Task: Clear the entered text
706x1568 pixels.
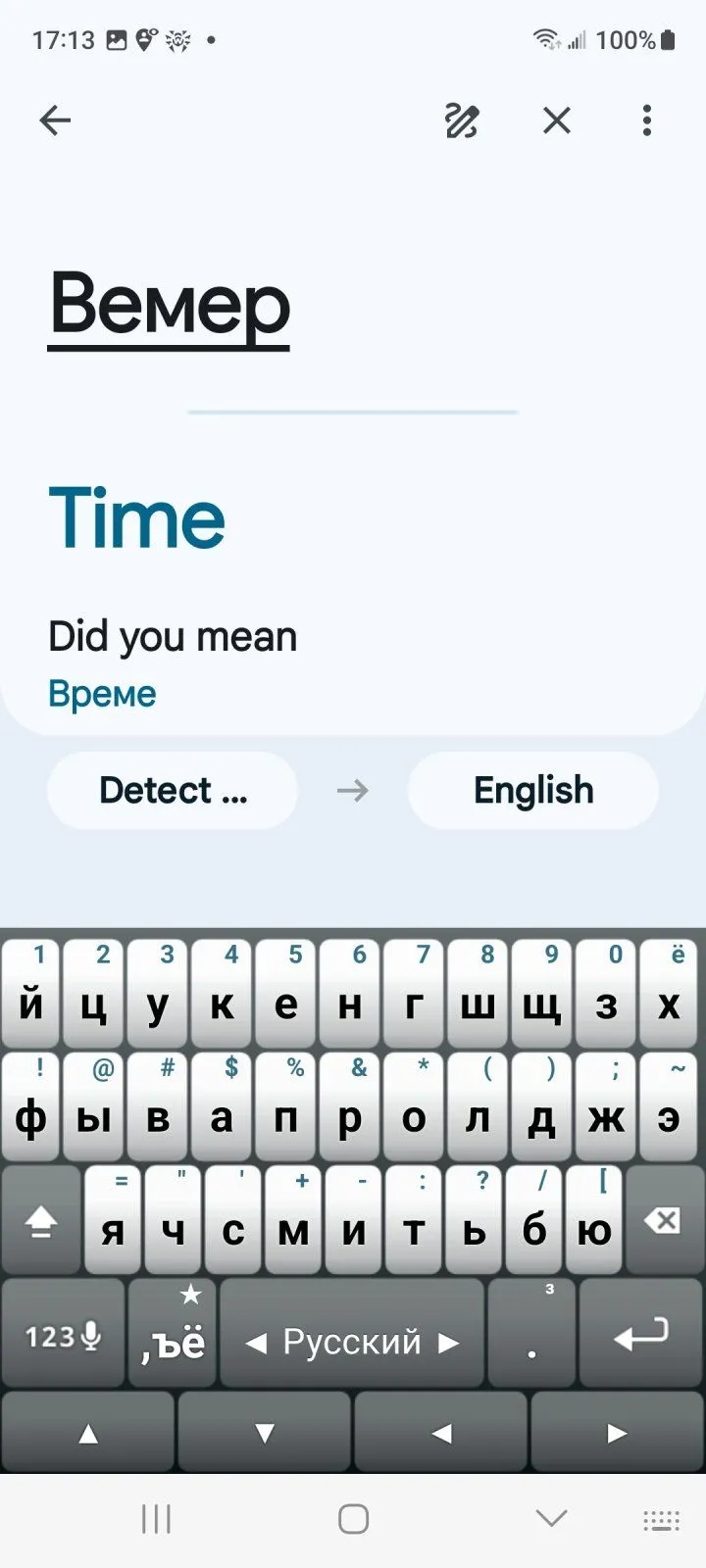Action: click(557, 121)
